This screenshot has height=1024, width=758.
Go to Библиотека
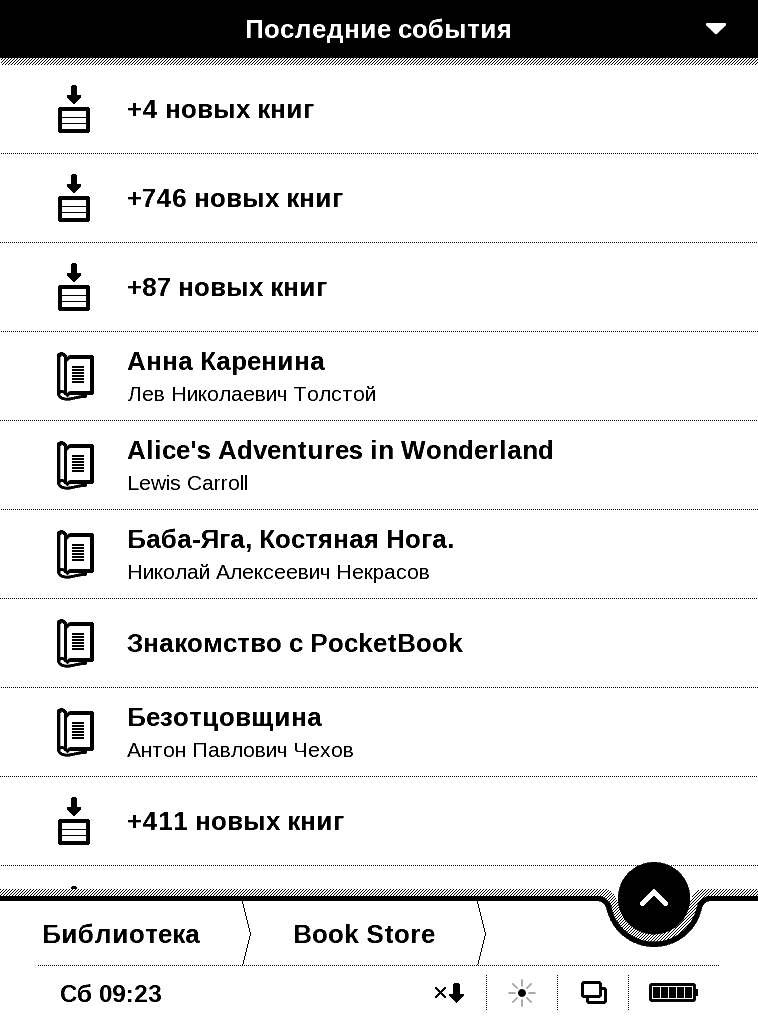[121, 934]
